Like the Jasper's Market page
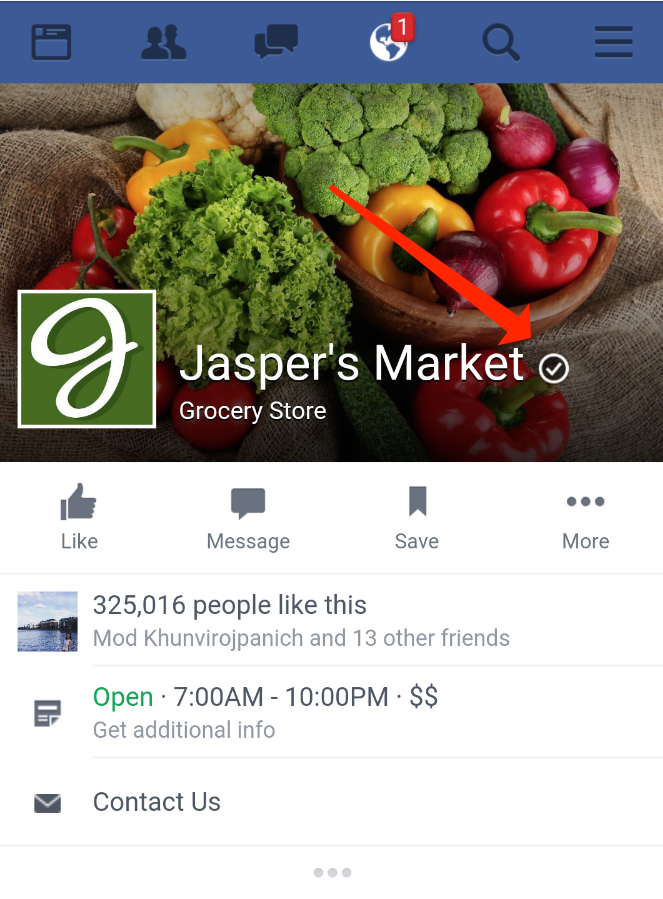This screenshot has width=663, height=899. (79, 516)
